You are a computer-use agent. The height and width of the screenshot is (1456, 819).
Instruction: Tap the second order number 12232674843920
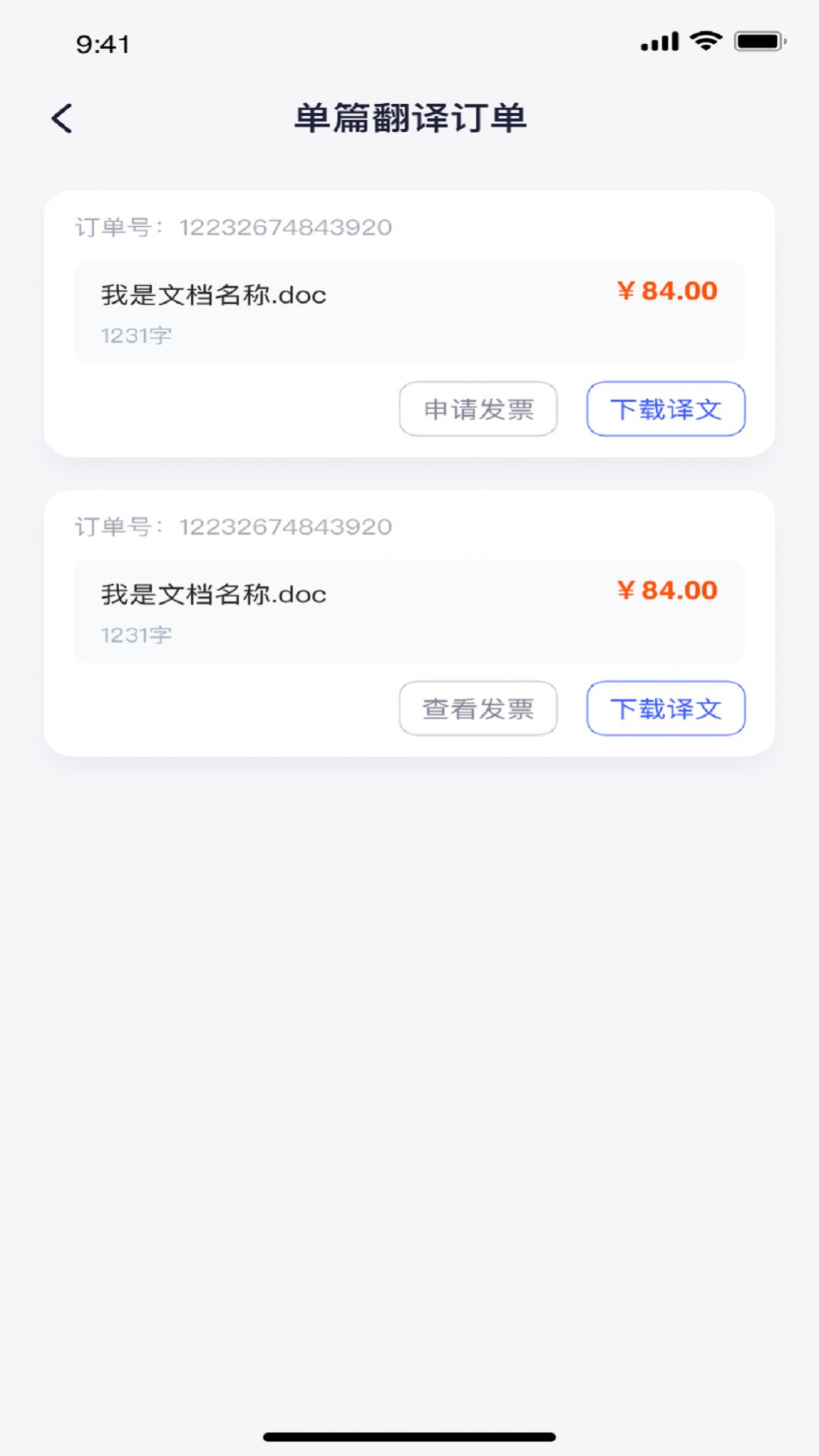click(x=287, y=526)
